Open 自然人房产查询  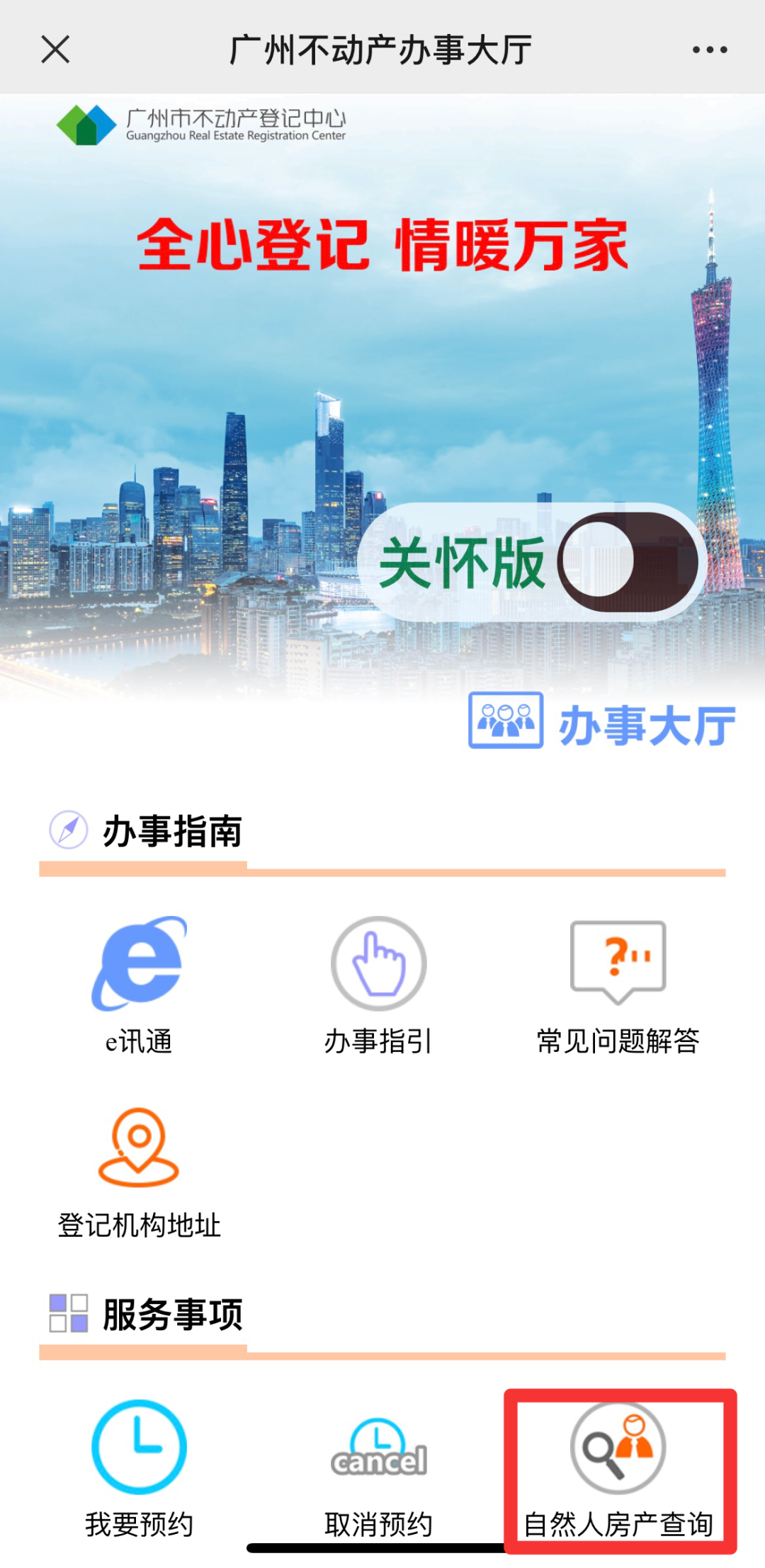pos(618,1469)
